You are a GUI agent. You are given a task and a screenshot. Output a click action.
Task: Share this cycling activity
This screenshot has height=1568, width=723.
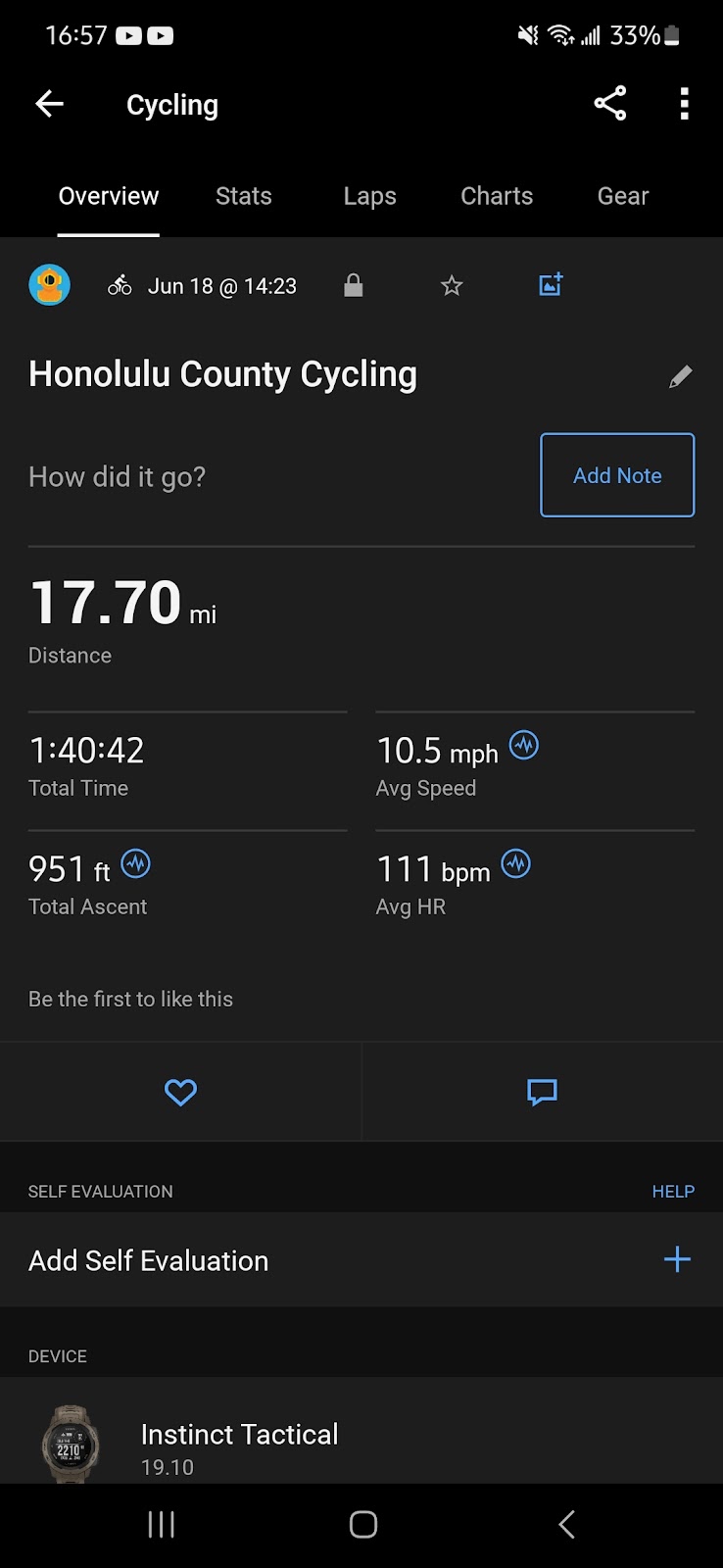(609, 104)
